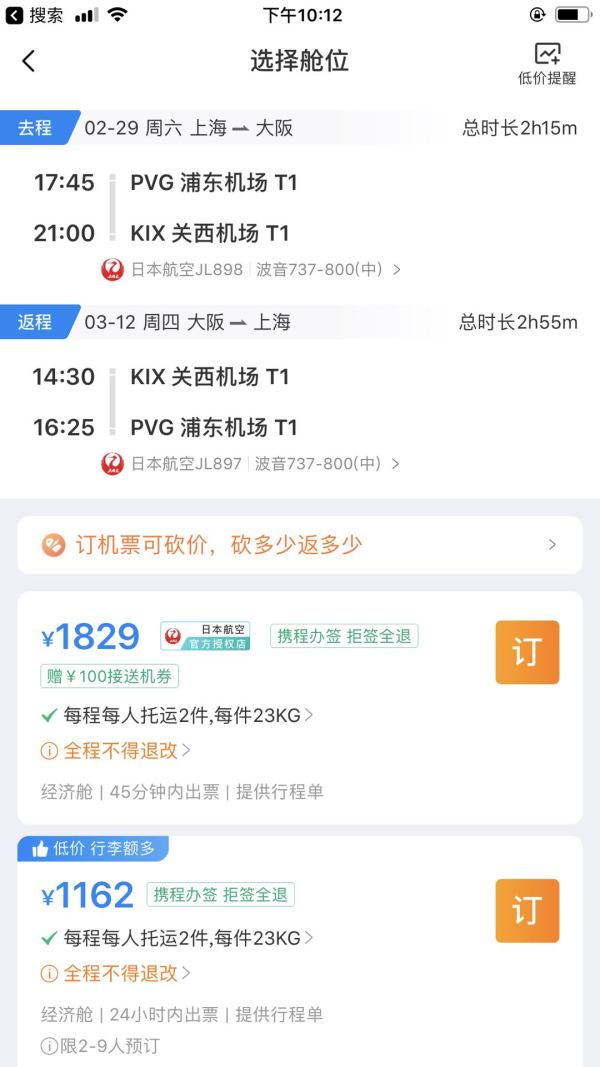600x1067 pixels.
Task: Open the 订机票可砍价 promotion banner
Action: pos(299,544)
